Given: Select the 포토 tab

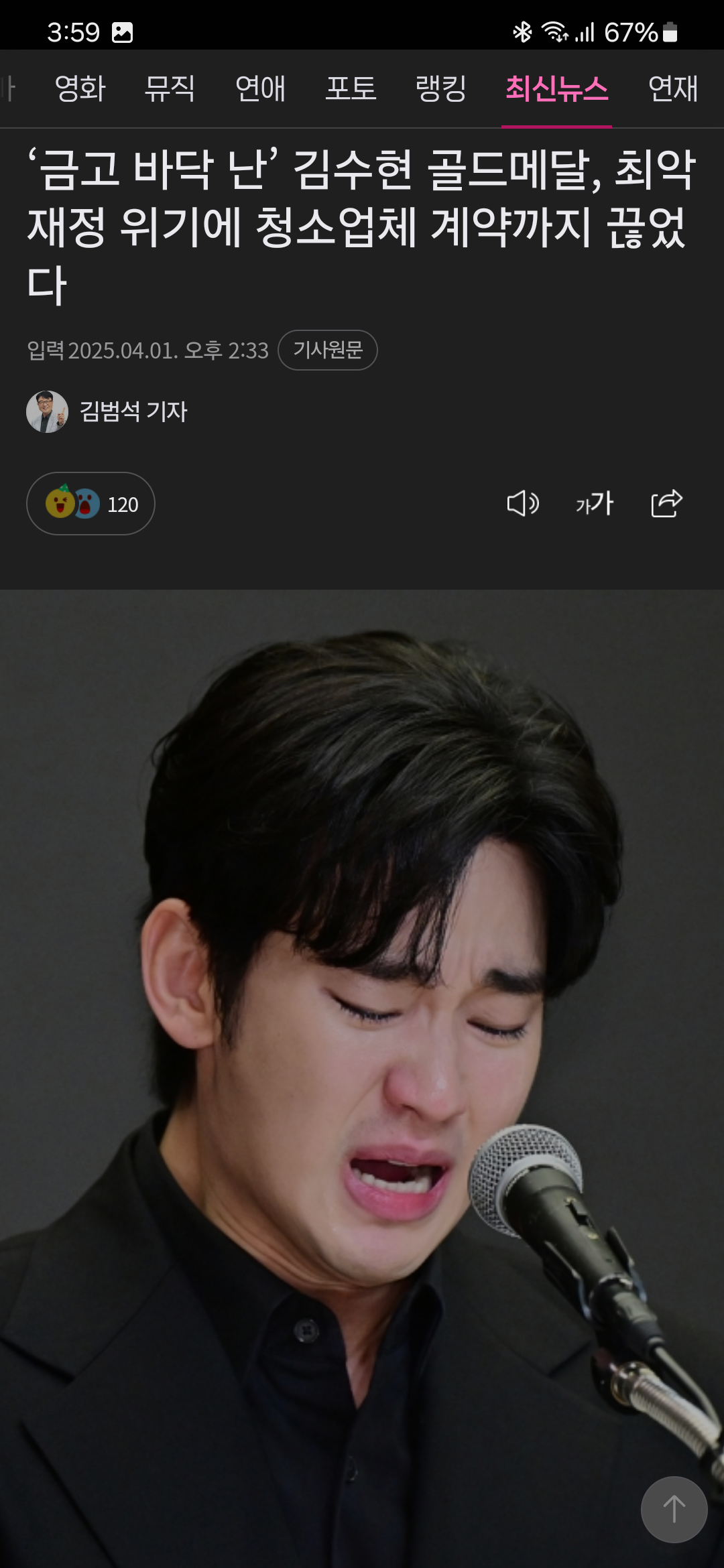Looking at the screenshot, I should (x=351, y=88).
